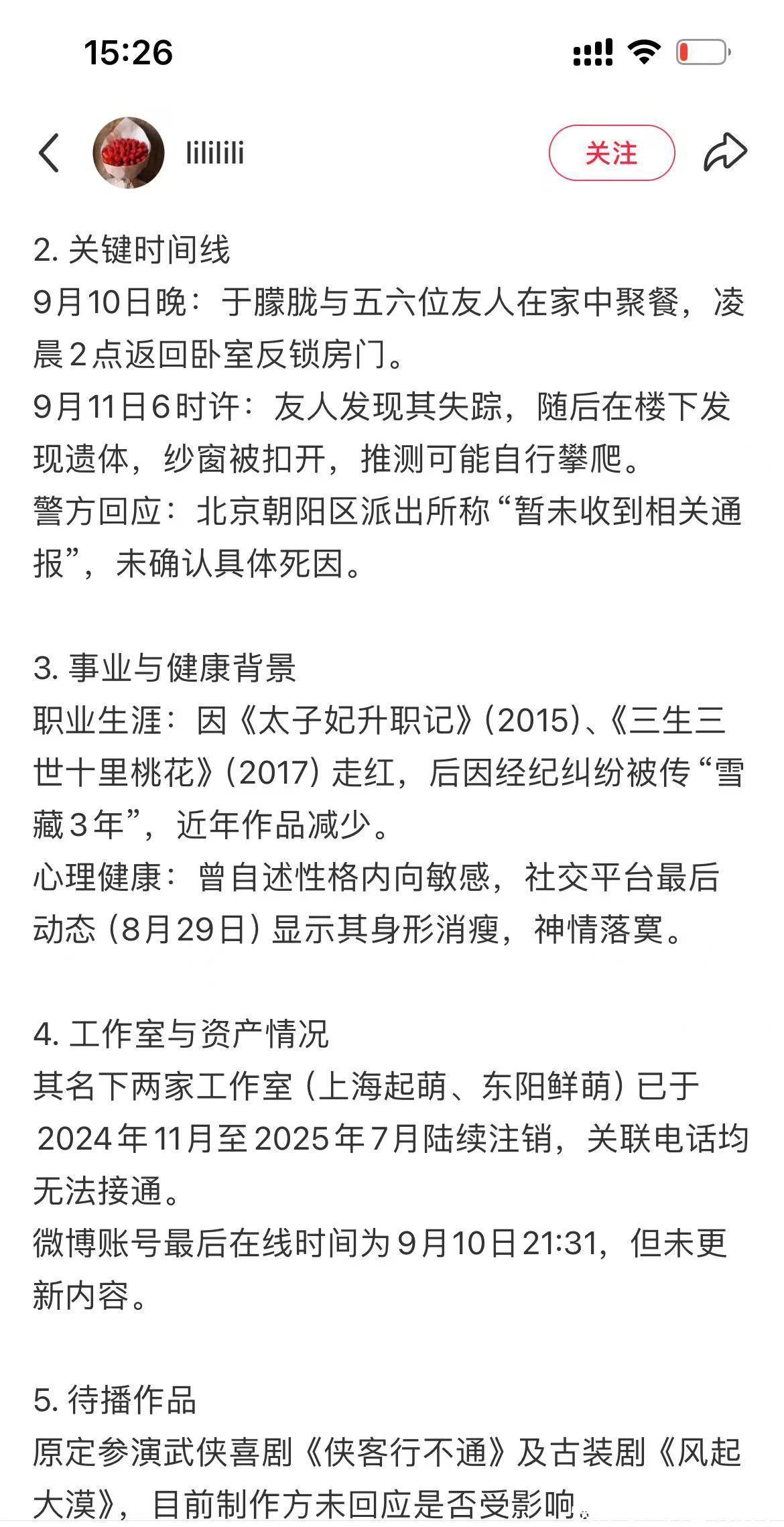
Task: Go back using the top-left arrow
Action: [49, 153]
